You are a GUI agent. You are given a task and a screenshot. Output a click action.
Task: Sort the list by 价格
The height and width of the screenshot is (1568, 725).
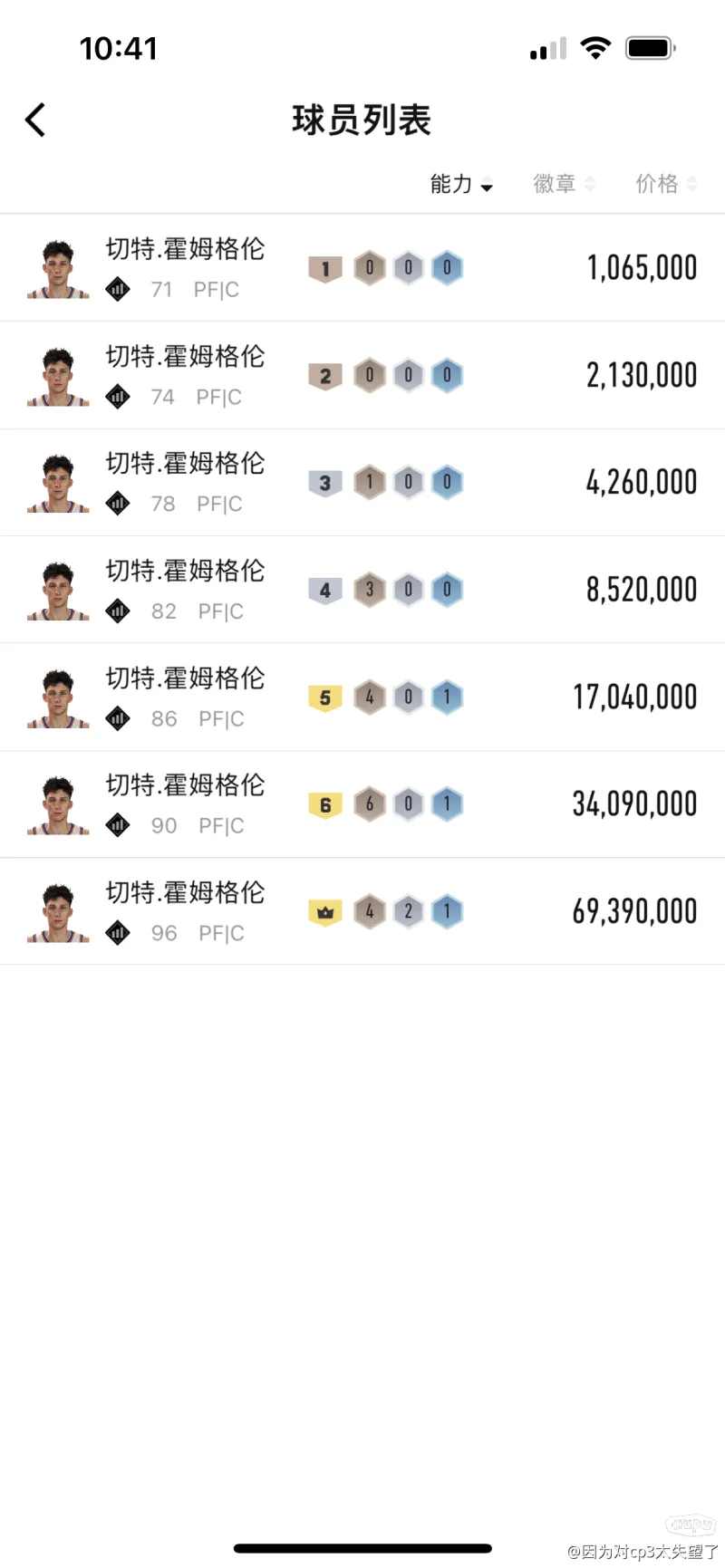tap(666, 184)
